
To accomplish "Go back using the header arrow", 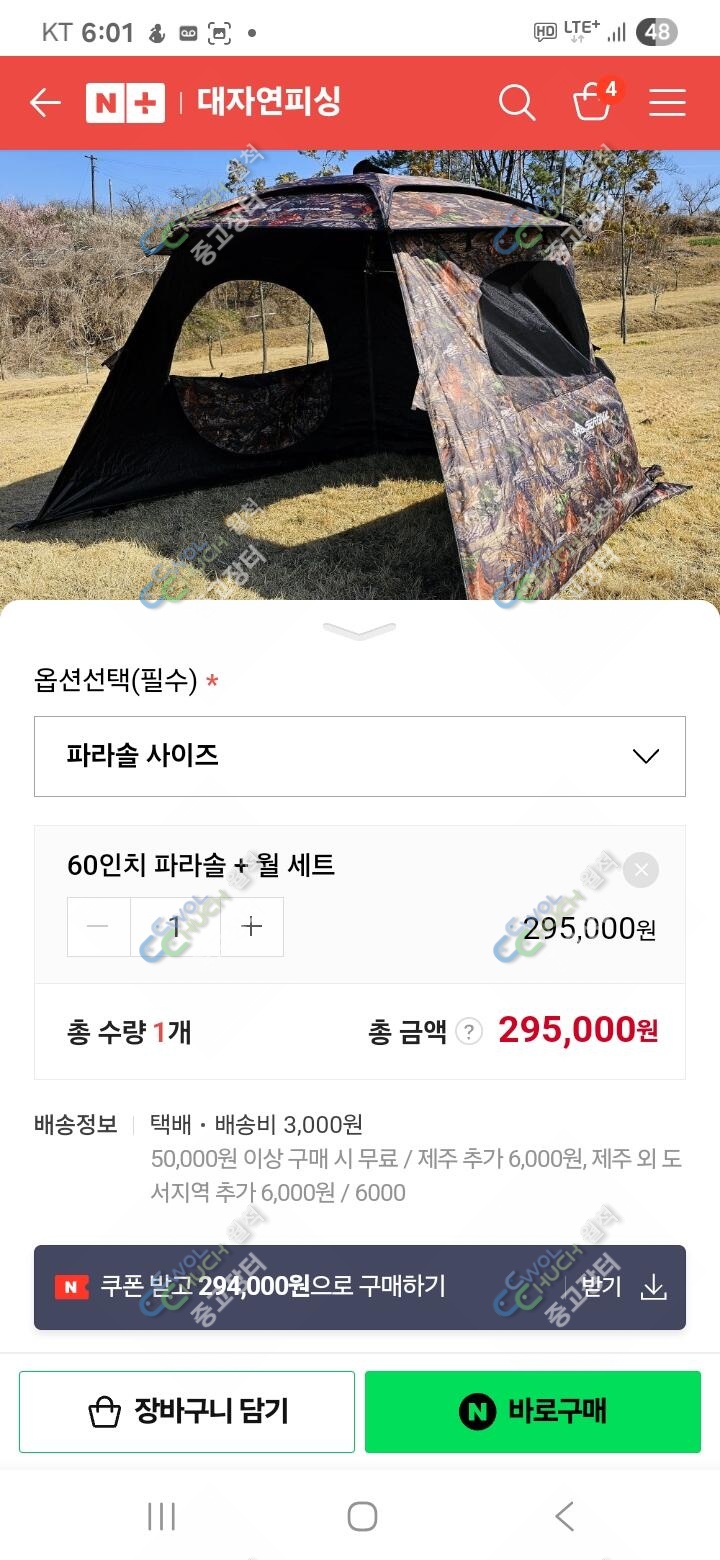I will tap(45, 102).
